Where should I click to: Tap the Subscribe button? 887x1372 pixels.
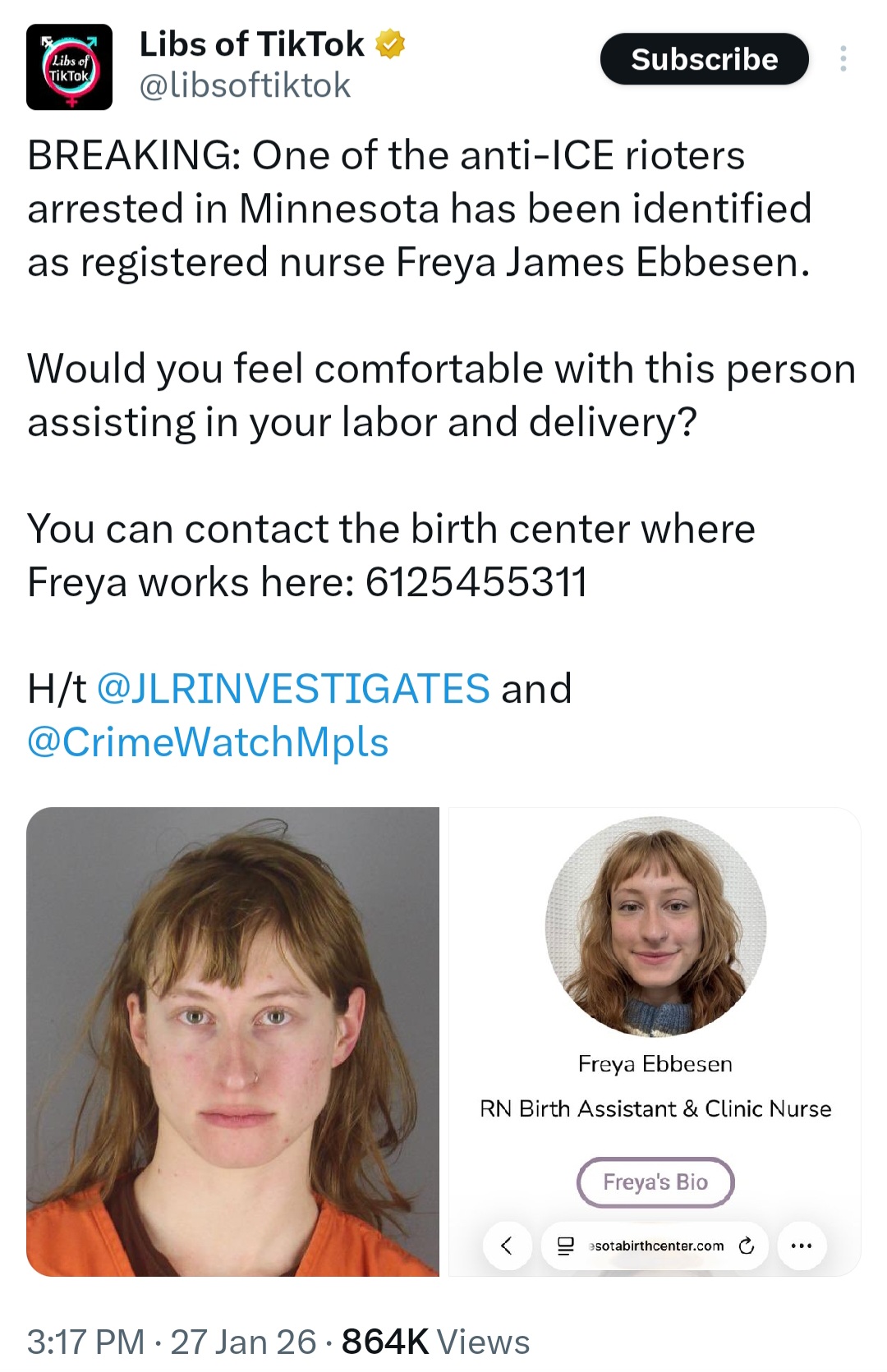[704, 59]
